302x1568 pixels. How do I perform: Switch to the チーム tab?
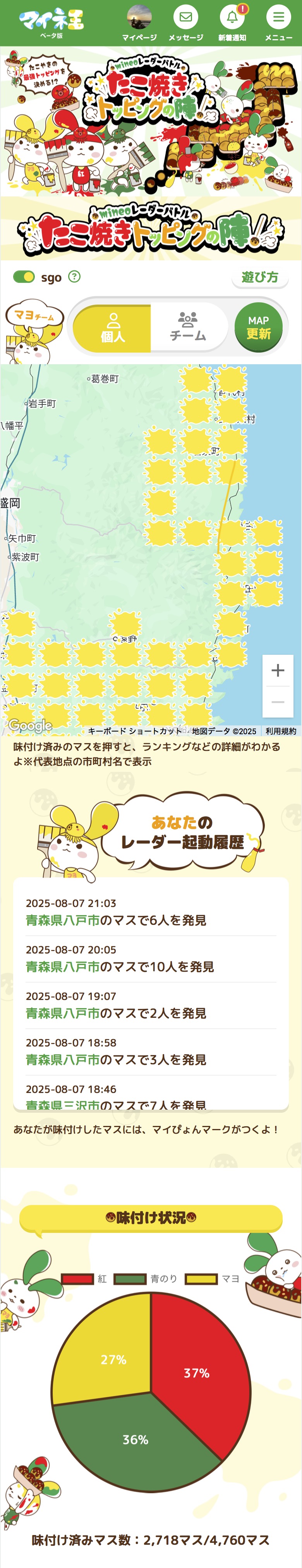[x=188, y=327]
